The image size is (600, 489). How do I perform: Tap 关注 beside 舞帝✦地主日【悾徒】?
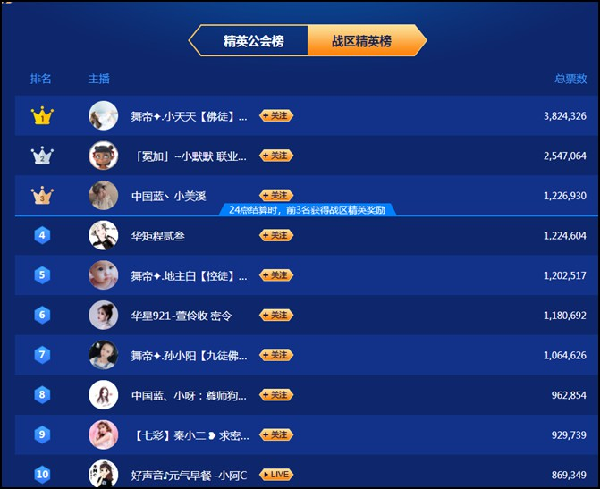click(276, 275)
